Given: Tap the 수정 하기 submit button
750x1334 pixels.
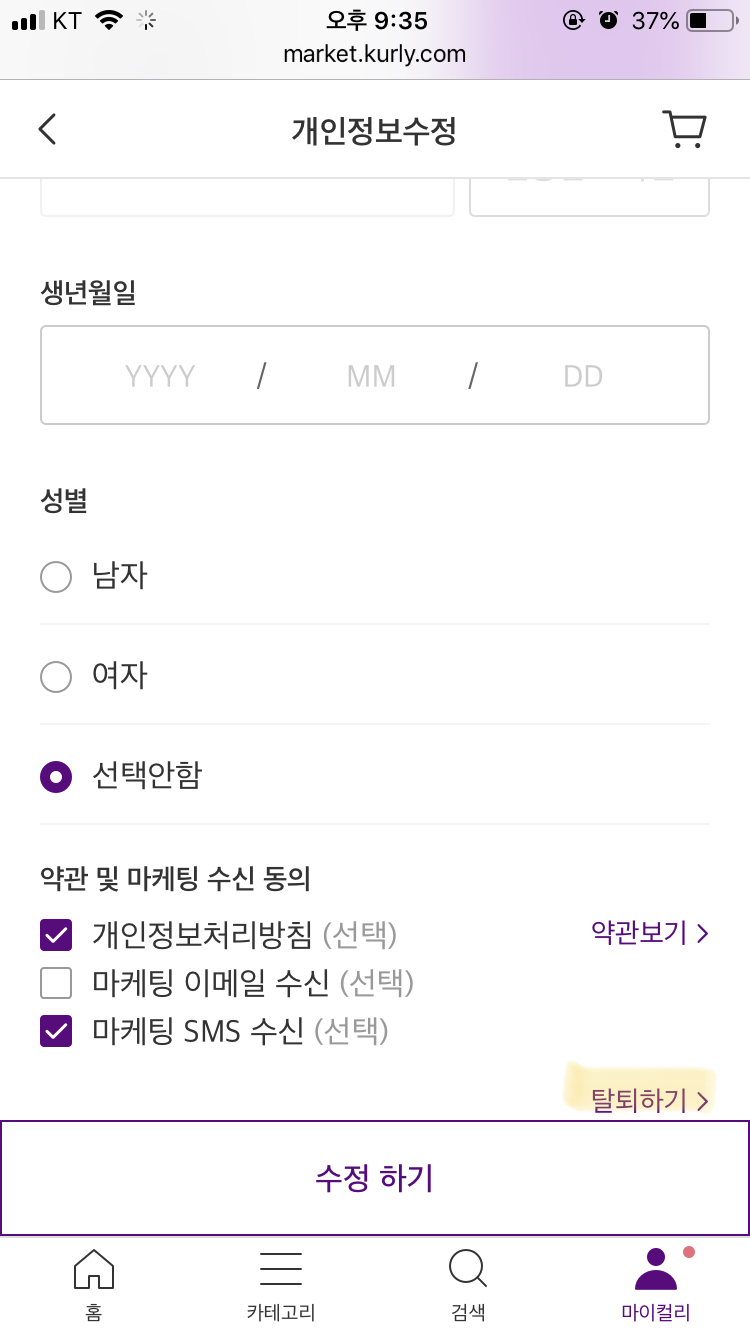Looking at the screenshot, I should (375, 1178).
